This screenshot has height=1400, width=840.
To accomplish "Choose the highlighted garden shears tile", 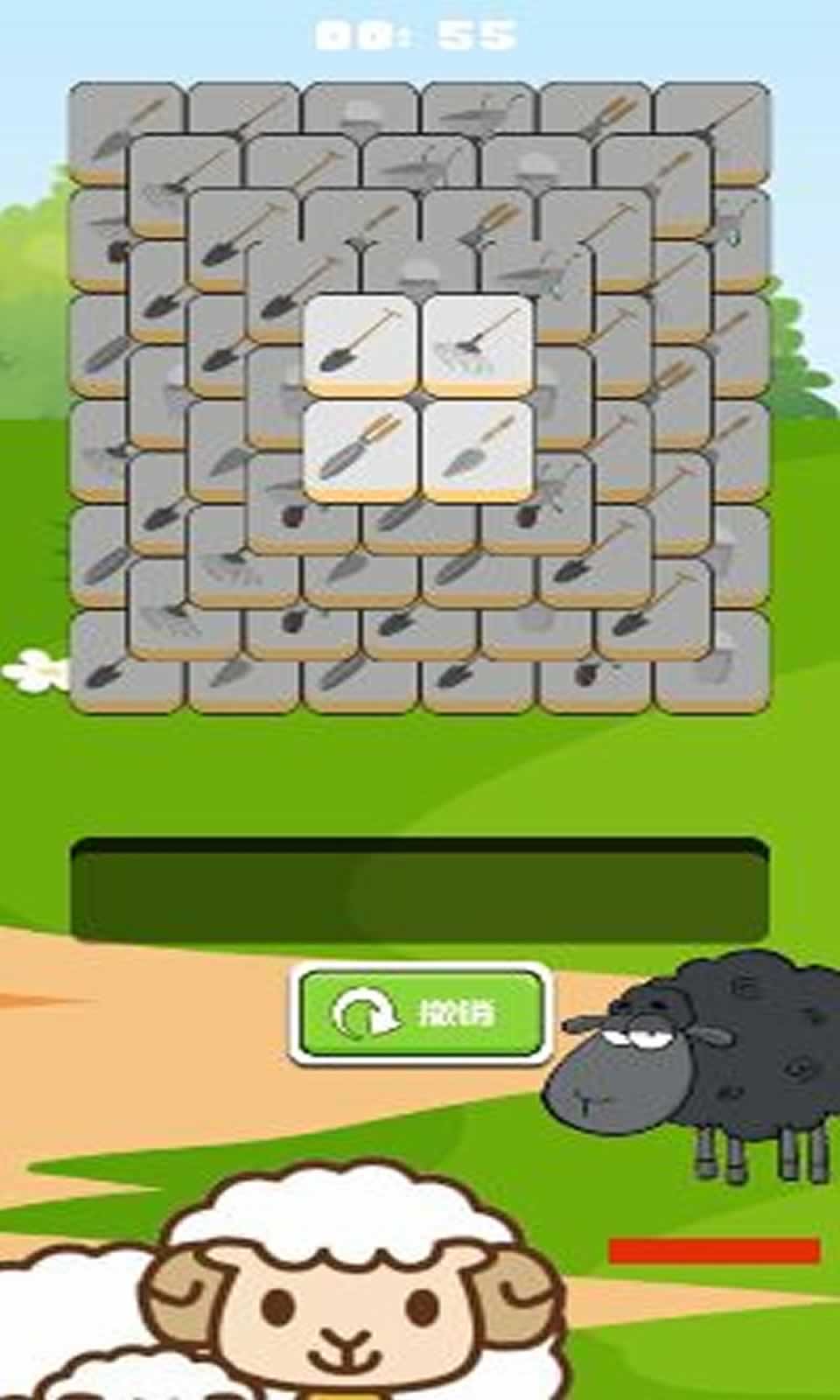I will tap(360, 450).
